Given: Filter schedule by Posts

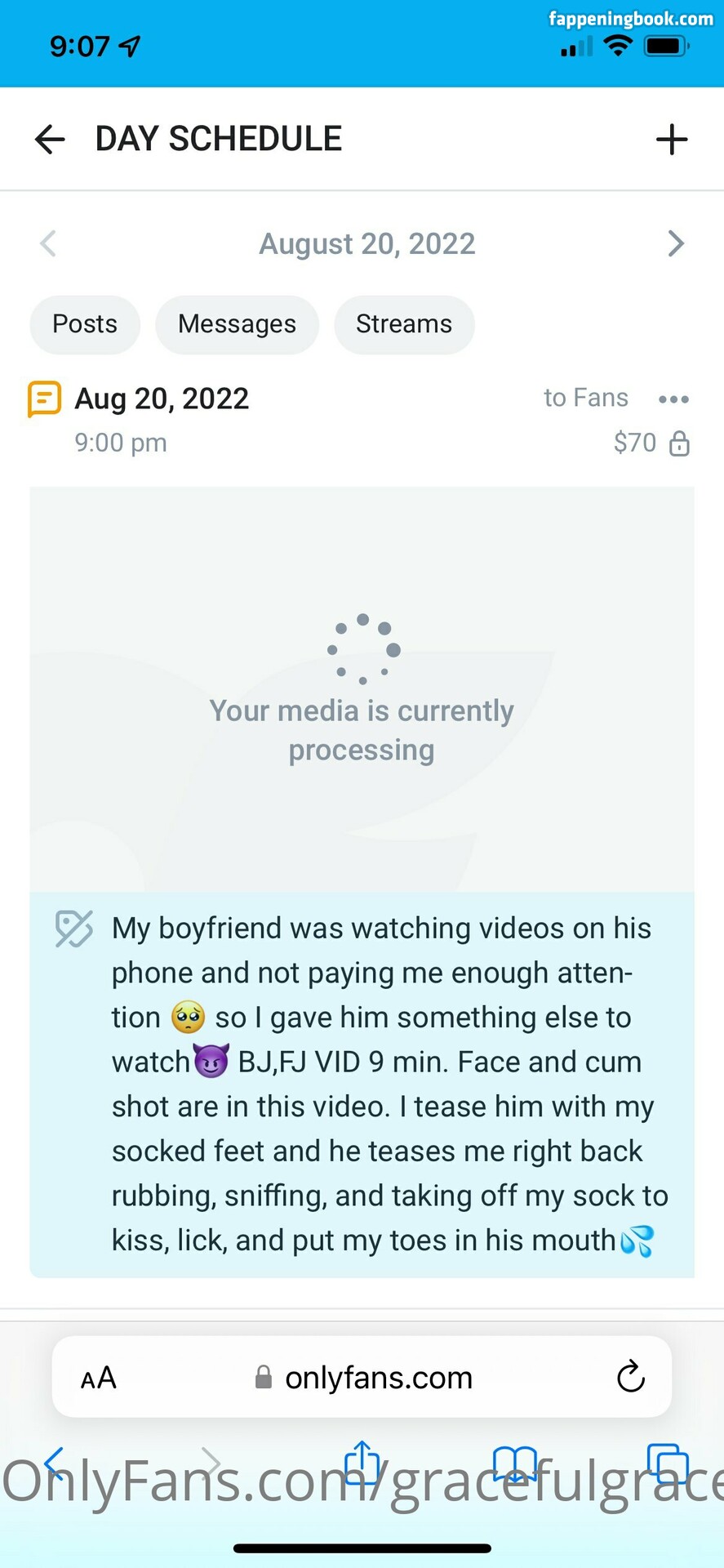Looking at the screenshot, I should (85, 324).
